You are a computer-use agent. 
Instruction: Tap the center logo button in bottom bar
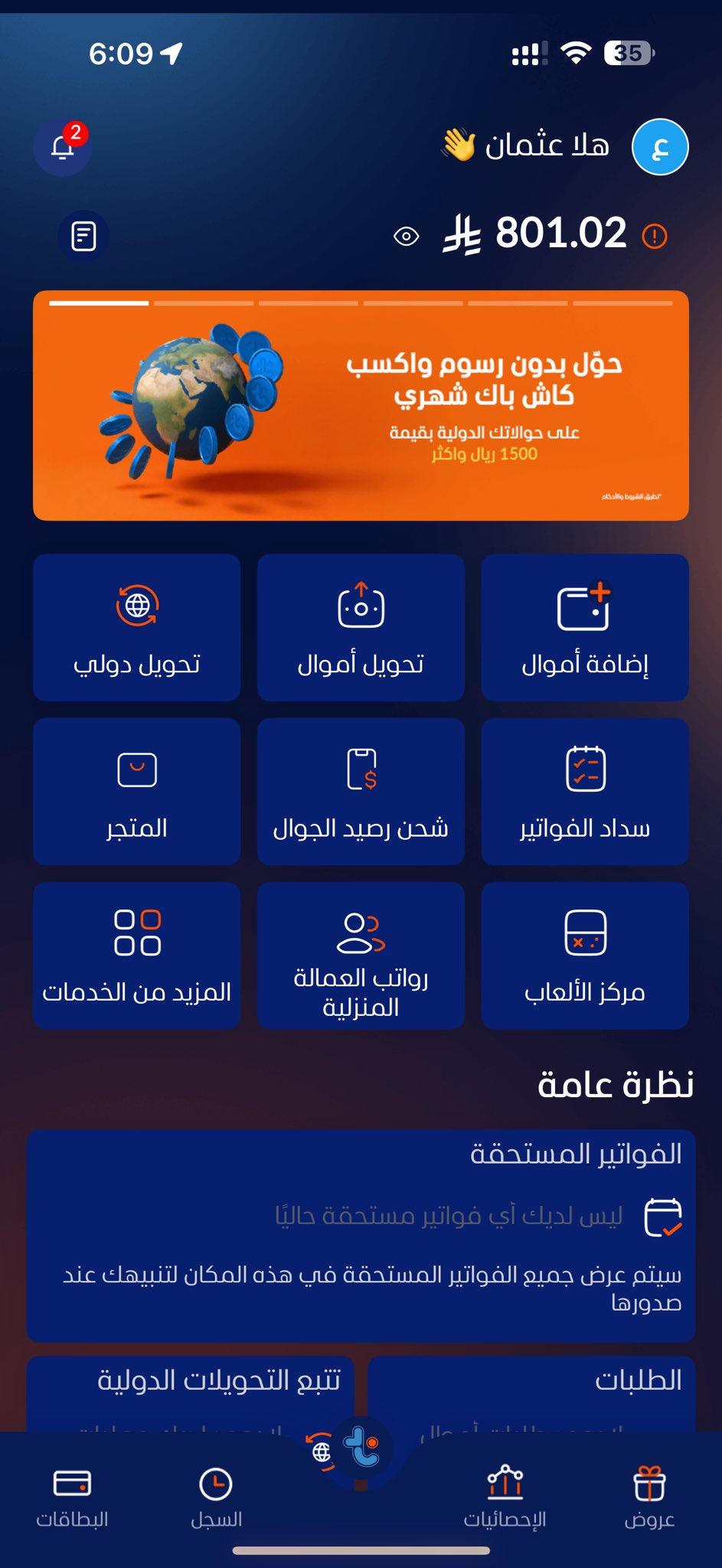(361, 1447)
